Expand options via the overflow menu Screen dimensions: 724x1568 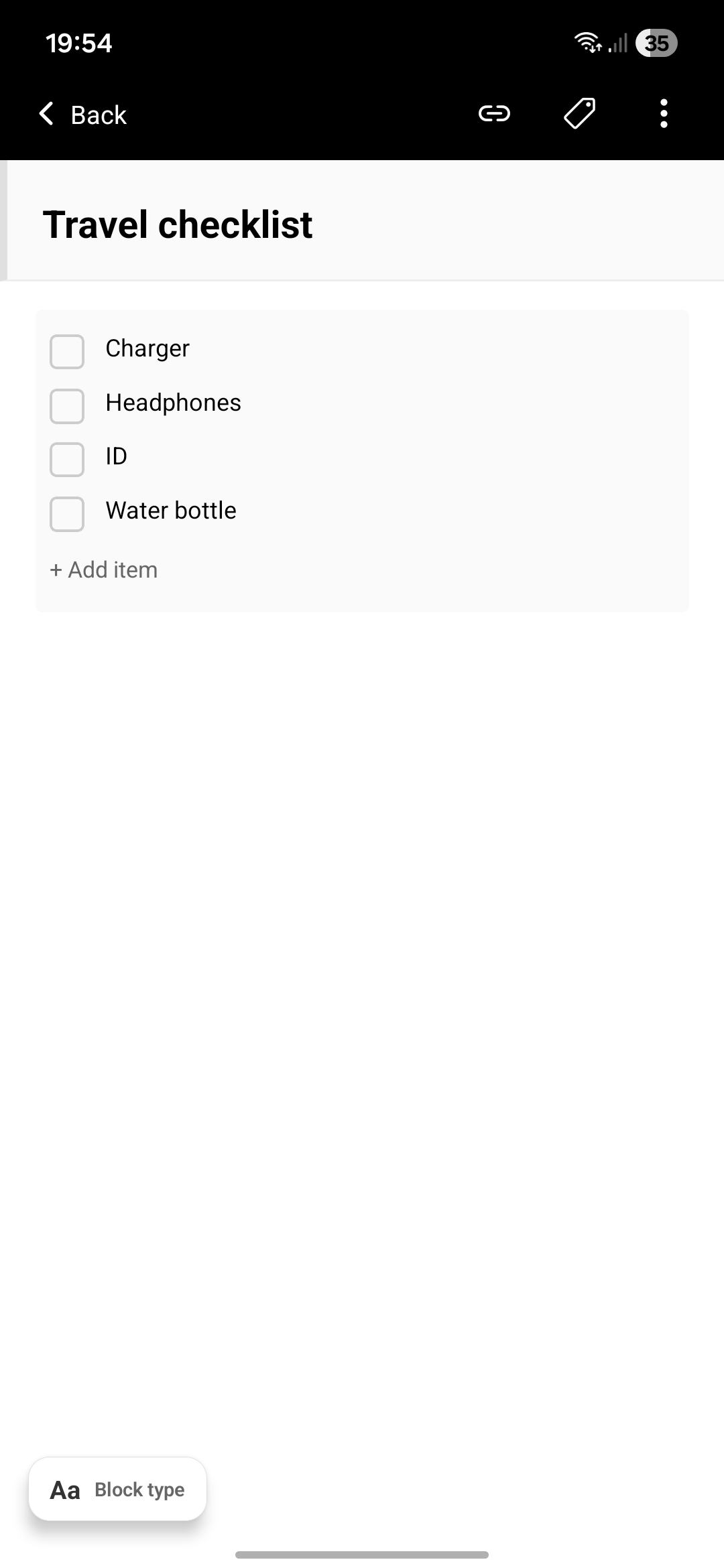click(x=663, y=114)
